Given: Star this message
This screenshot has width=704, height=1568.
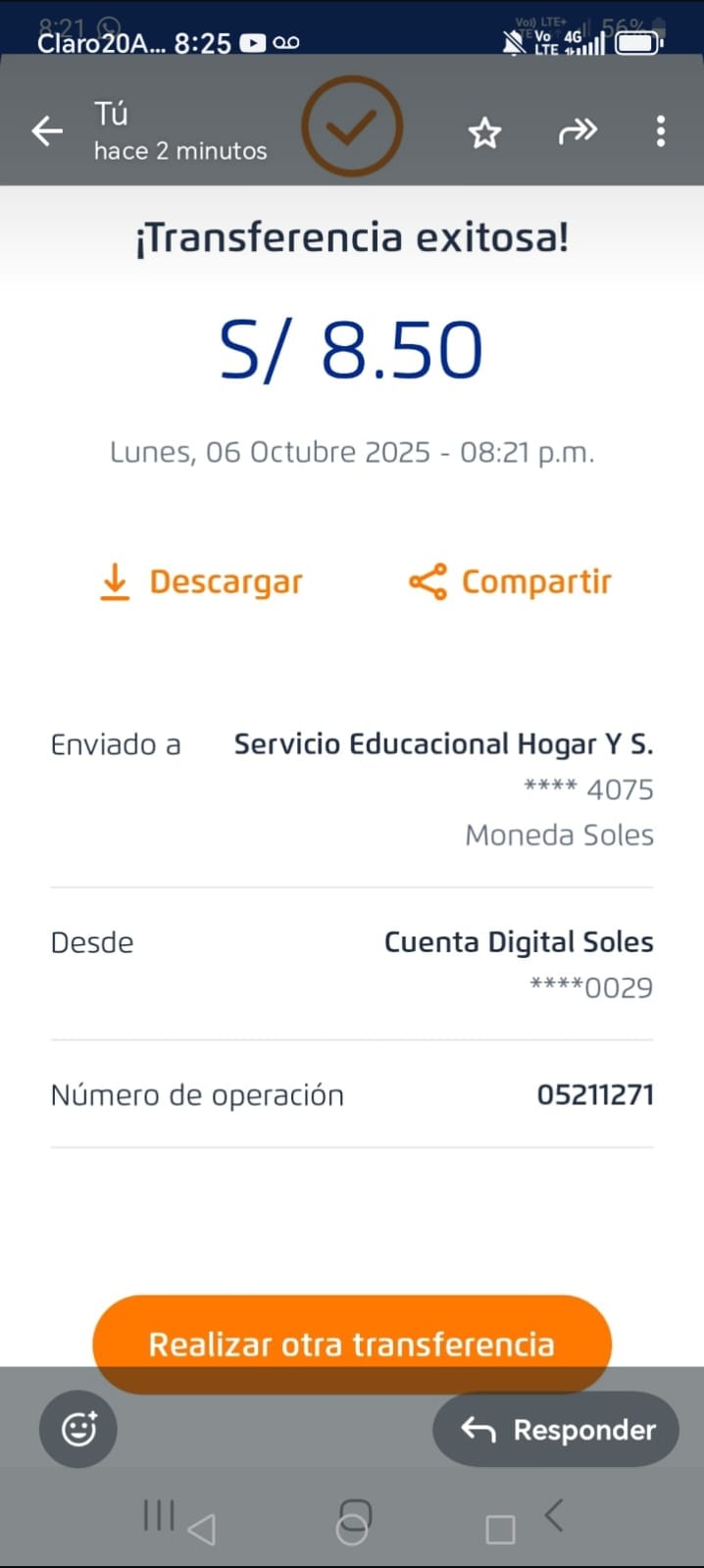Looking at the screenshot, I should click(484, 132).
